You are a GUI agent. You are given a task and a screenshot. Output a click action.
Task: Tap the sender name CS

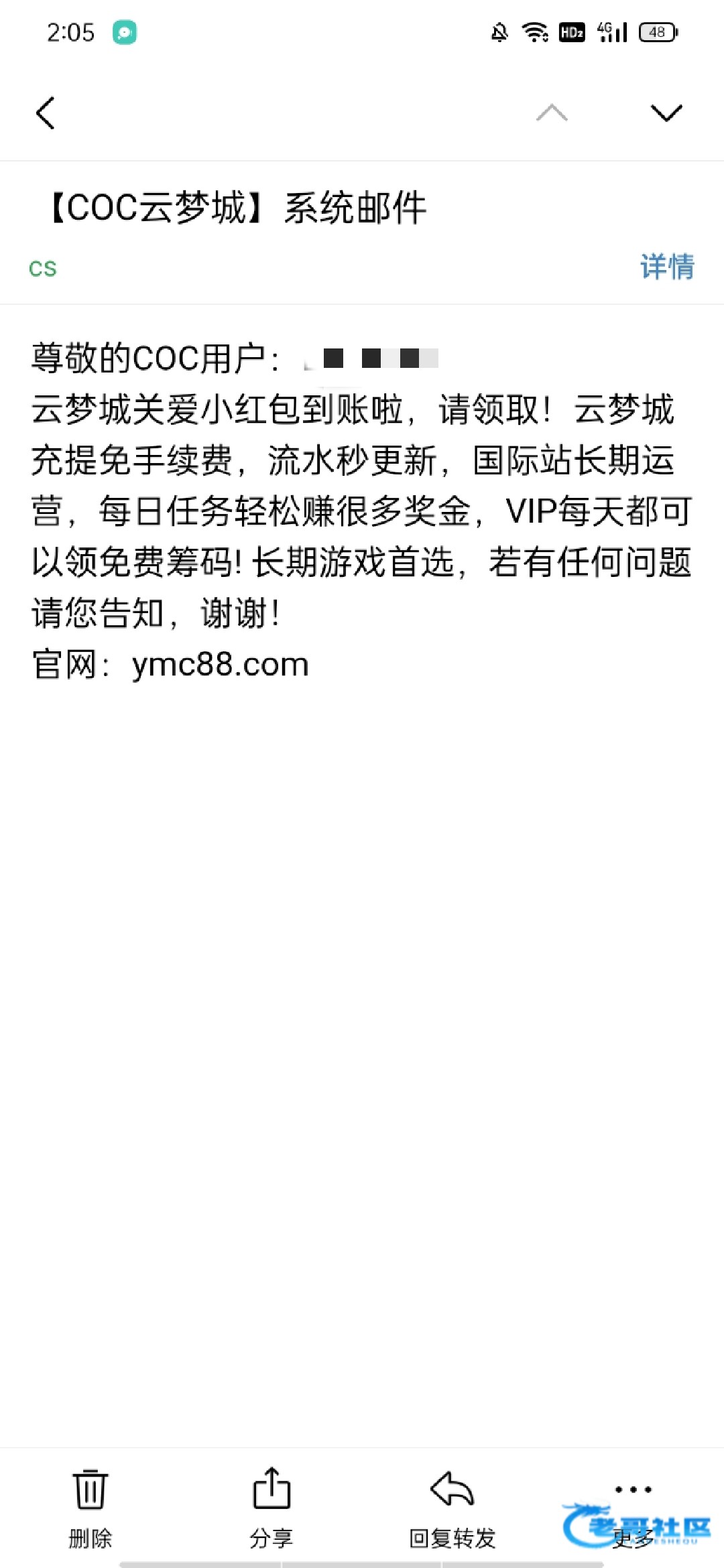[43, 269]
